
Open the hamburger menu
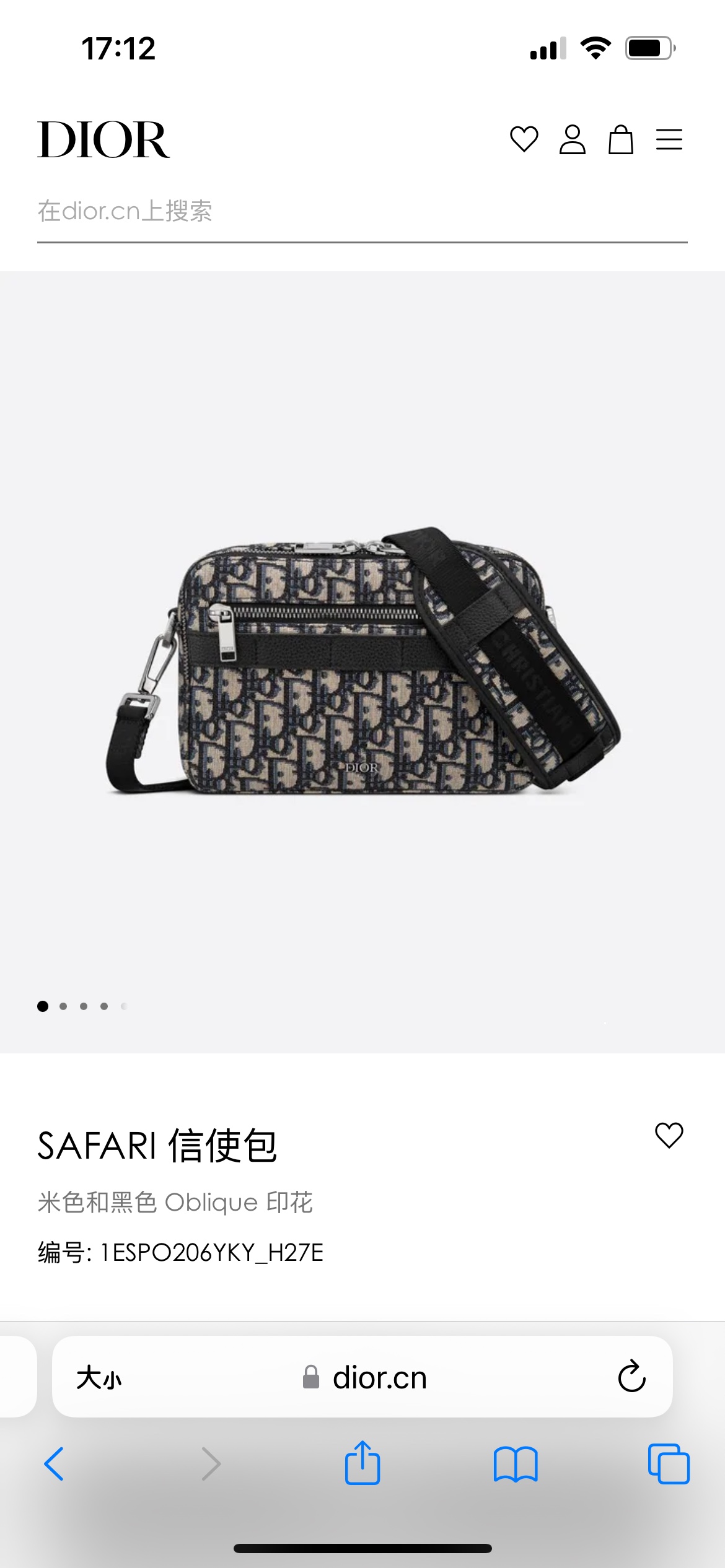click(669, 139)
